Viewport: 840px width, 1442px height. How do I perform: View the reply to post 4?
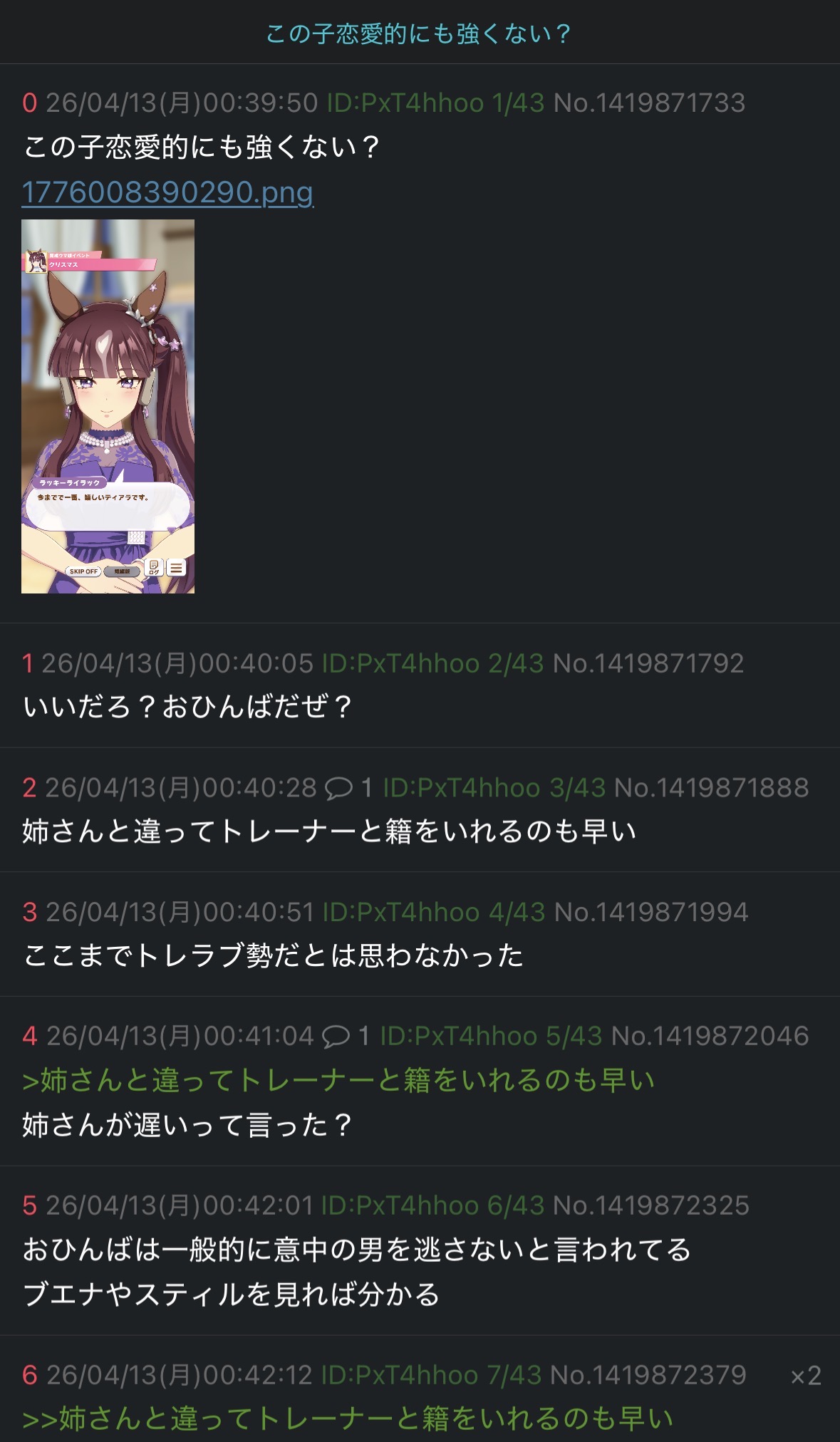click(x=345, y=1036)
